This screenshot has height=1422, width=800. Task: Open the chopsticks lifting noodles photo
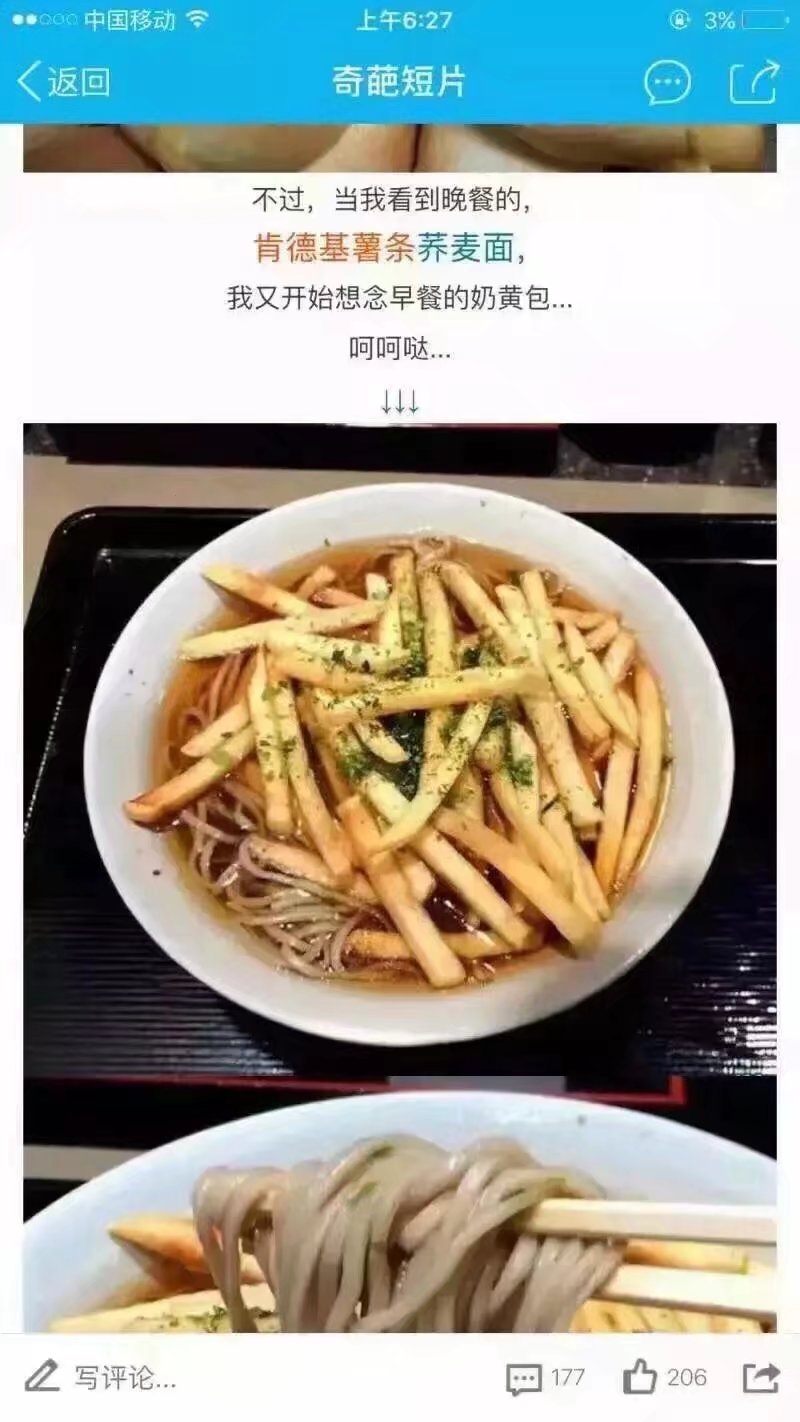pyautogui.click(x=400, y=1205)
